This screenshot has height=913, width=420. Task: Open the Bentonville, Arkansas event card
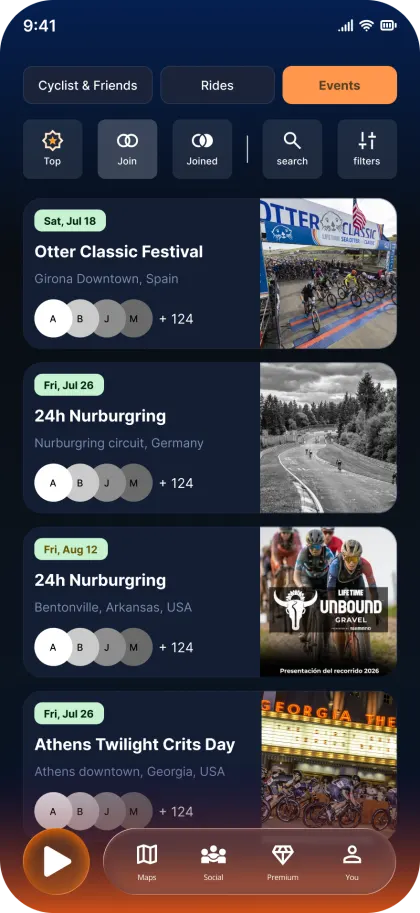tap(210, 602)
